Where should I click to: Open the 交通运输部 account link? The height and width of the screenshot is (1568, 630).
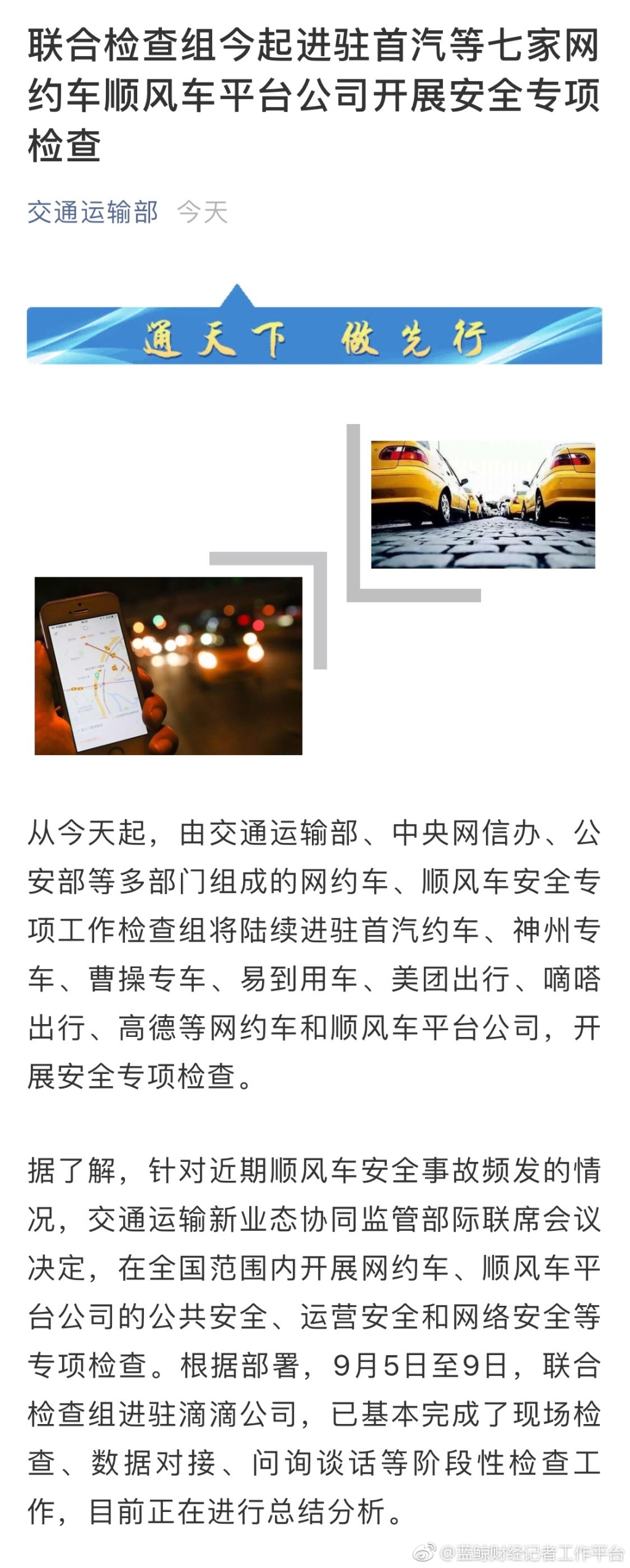(x=93, y=212)
